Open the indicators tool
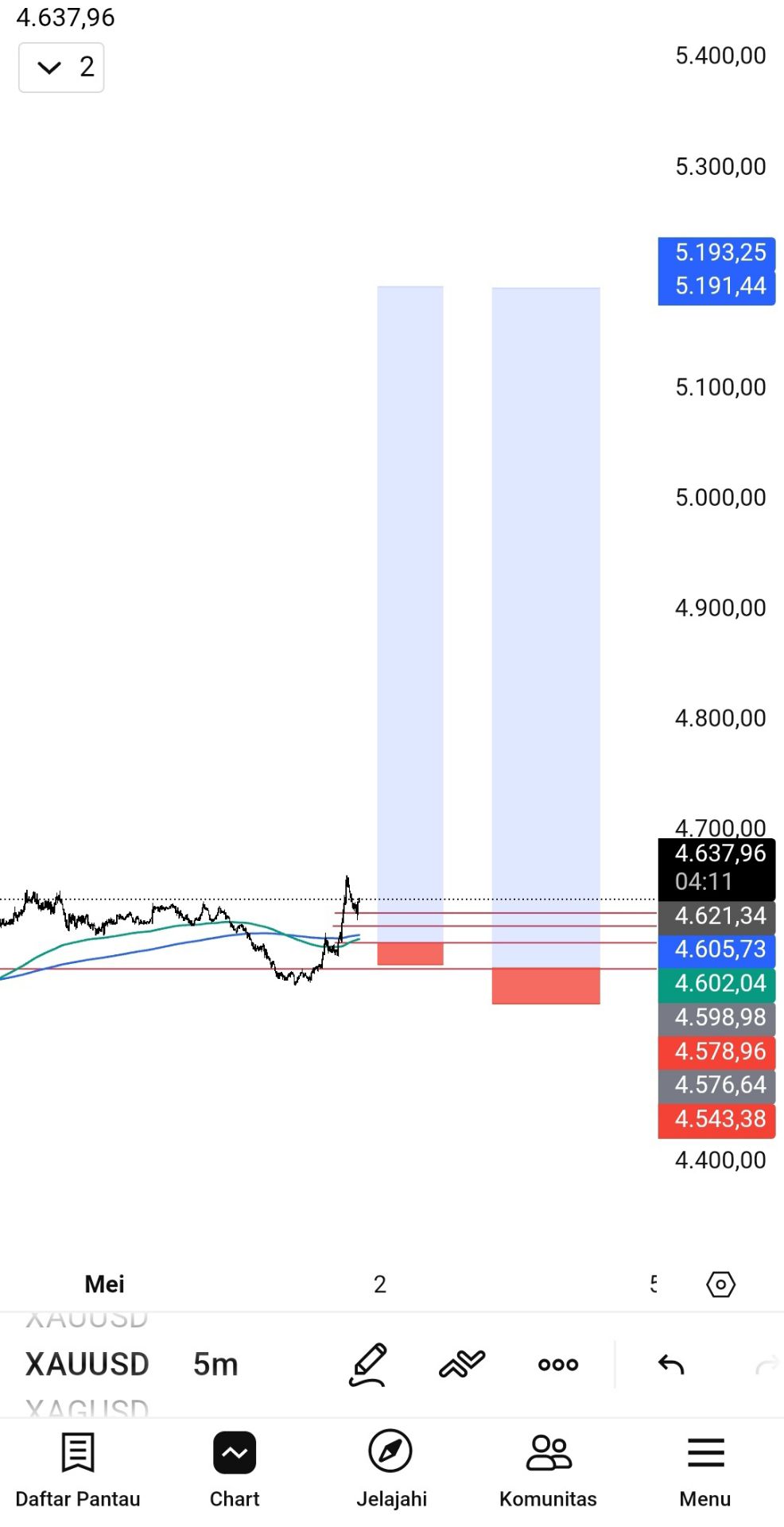The width and height of the screenshot is (784, 1527). [x=462, y=1364]
